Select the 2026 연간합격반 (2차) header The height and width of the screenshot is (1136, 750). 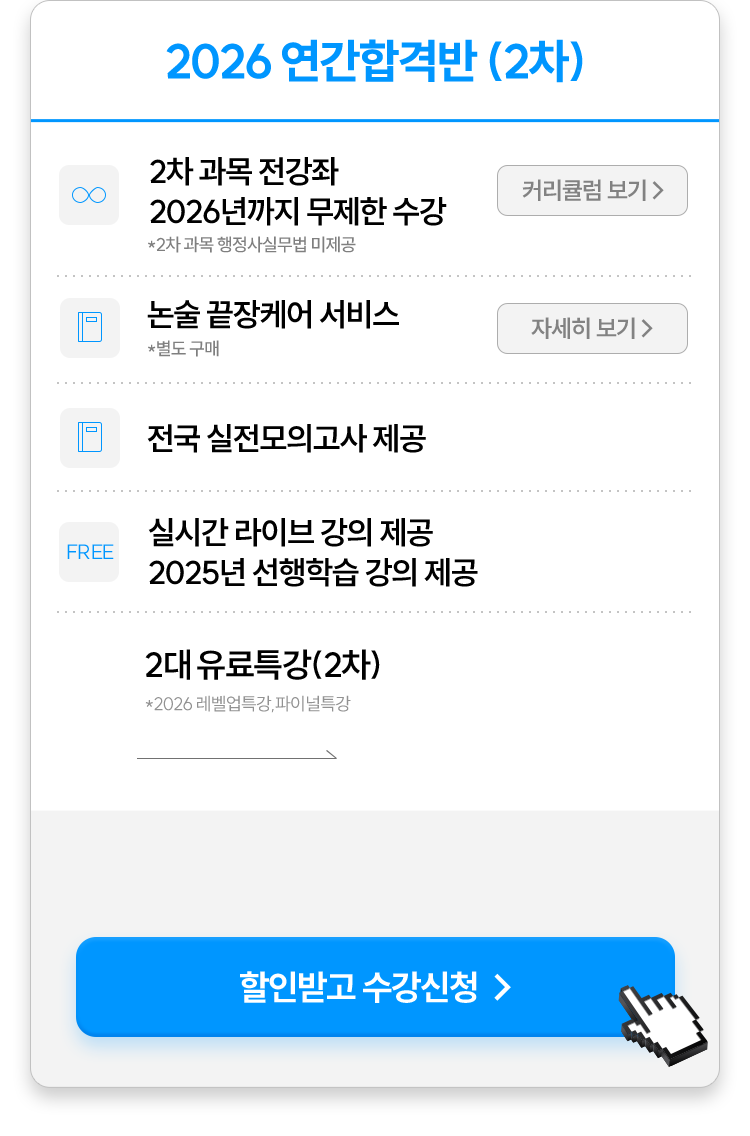[375, 58]
